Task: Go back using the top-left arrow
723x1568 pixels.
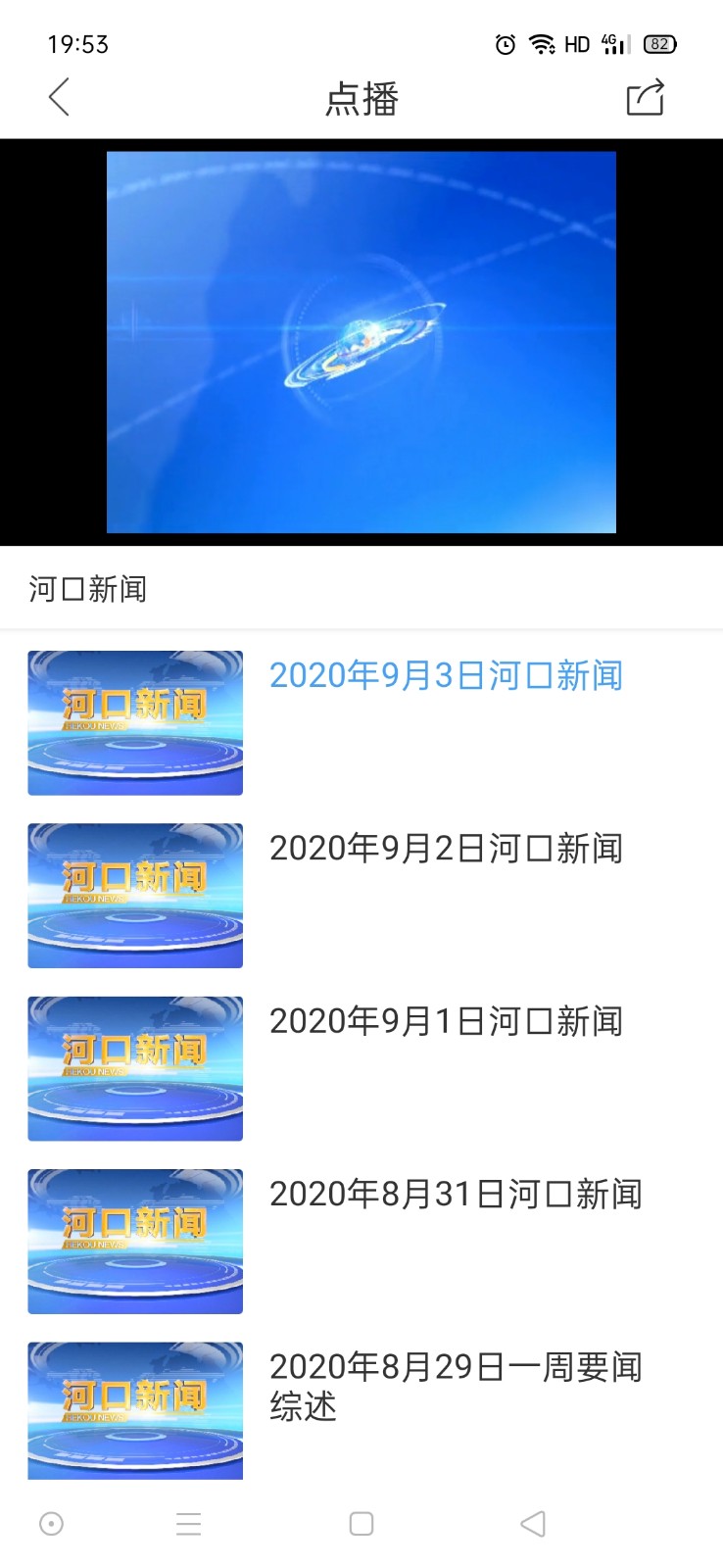Action: coord(59,97)
